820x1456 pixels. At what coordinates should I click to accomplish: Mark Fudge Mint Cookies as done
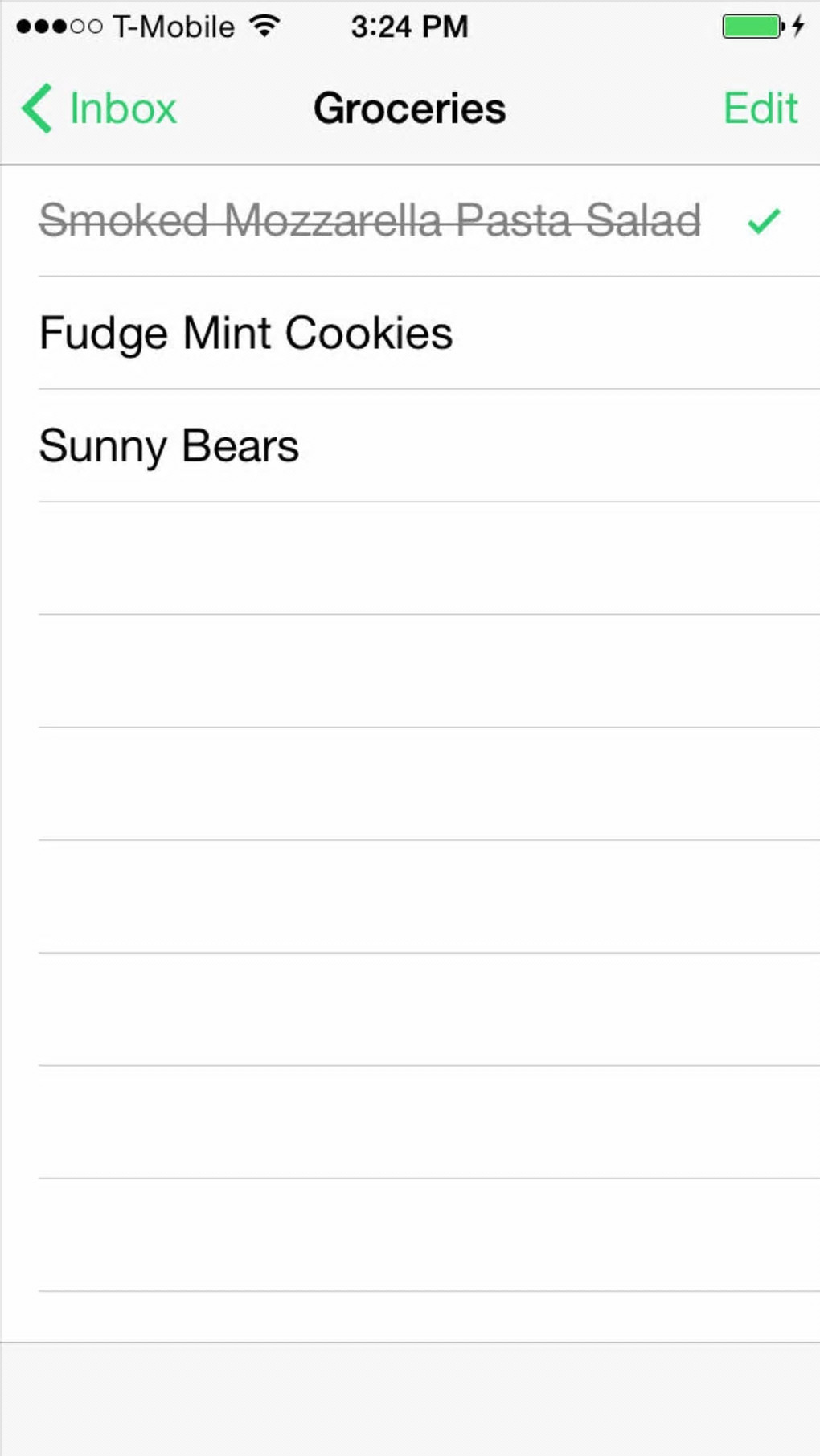(246, 333)
